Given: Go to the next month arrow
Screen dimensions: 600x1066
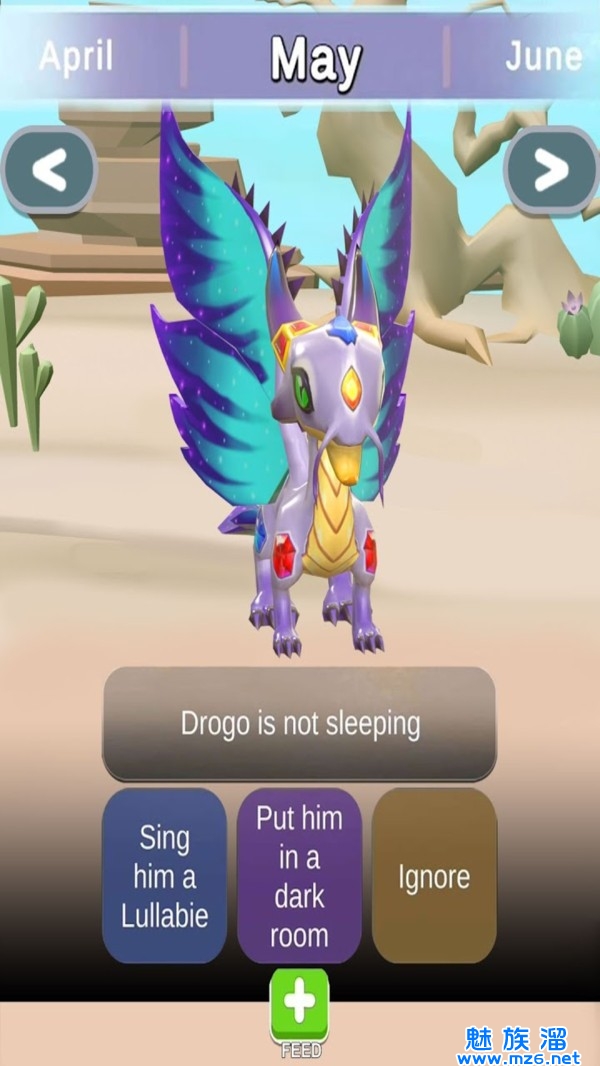Looking at the screenshot, I should click(x=550, y=171).
